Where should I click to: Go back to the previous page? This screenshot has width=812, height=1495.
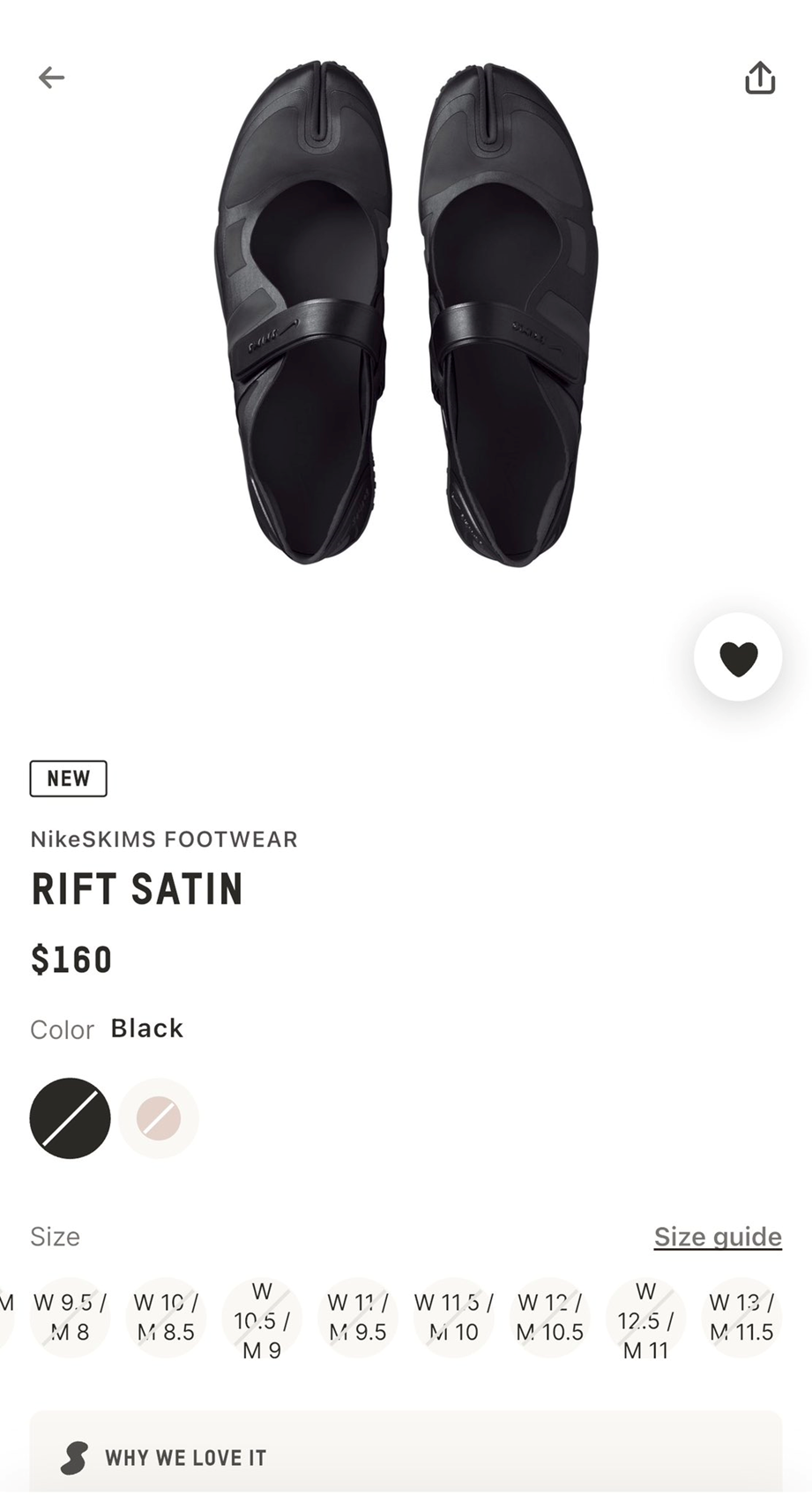pyautogui.click(x=52, y=78)
